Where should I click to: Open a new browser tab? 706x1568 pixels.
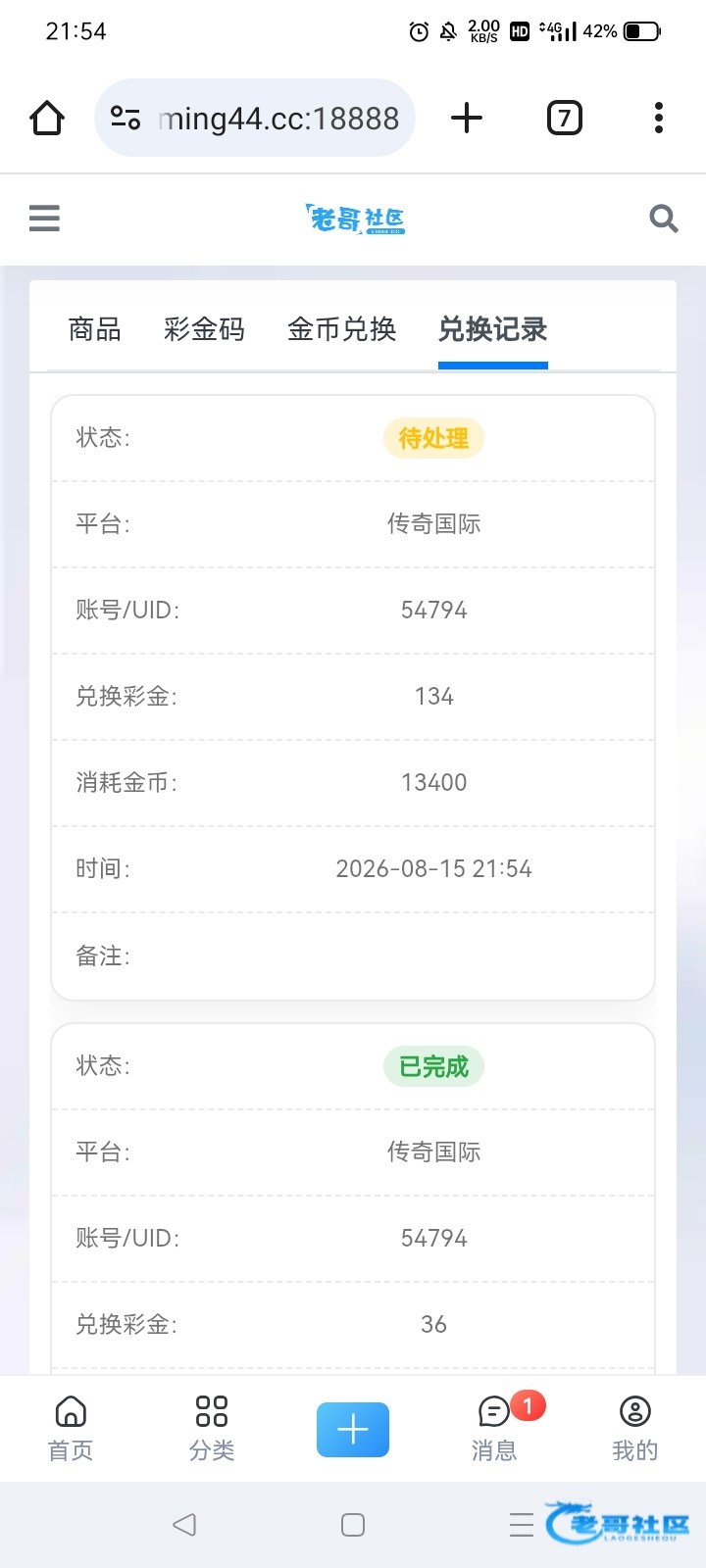(x=467, y=119)
